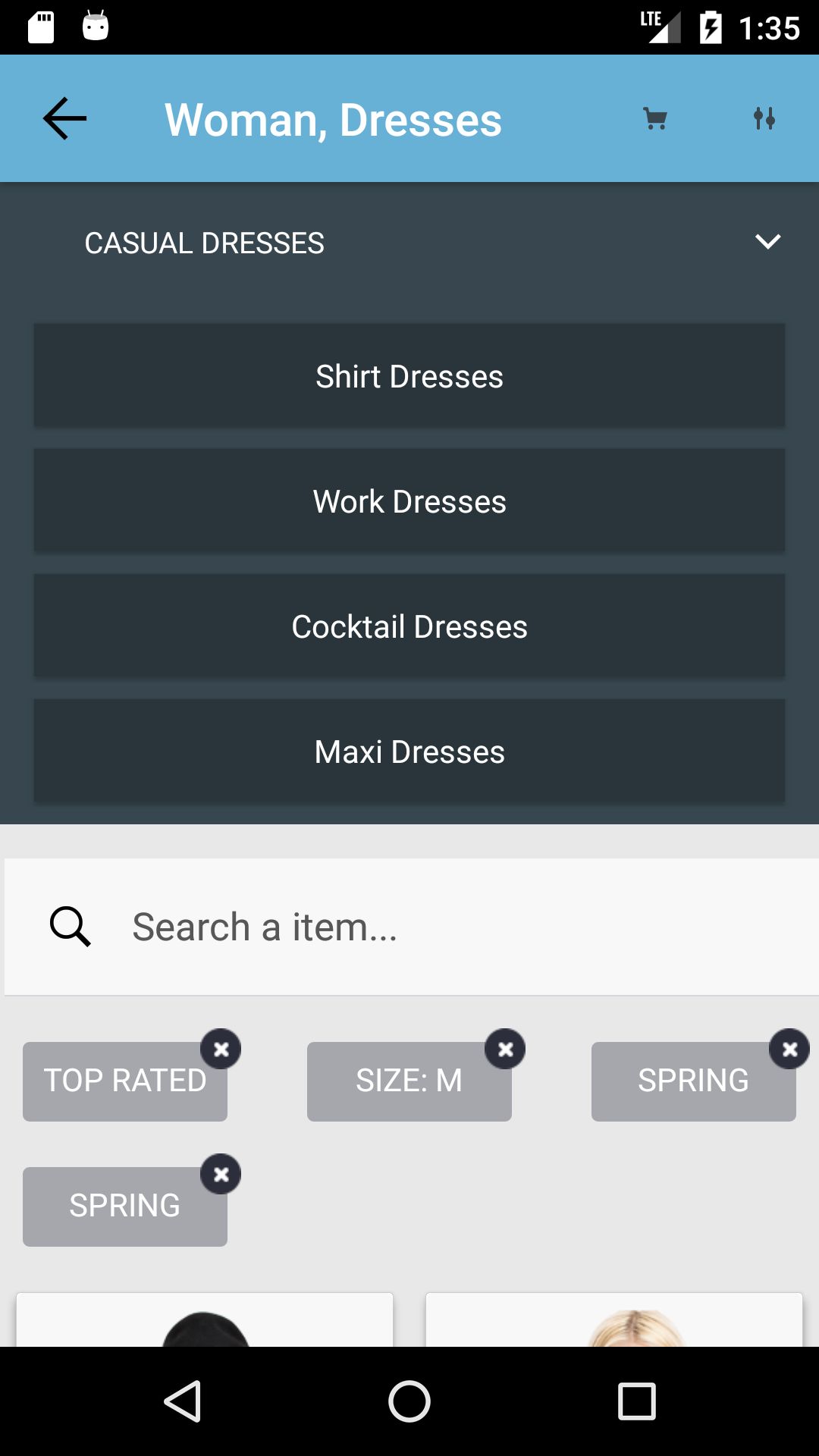Collapse the Casual Dresses dropdown
The image size is (819, 1456).
point(768,242)
